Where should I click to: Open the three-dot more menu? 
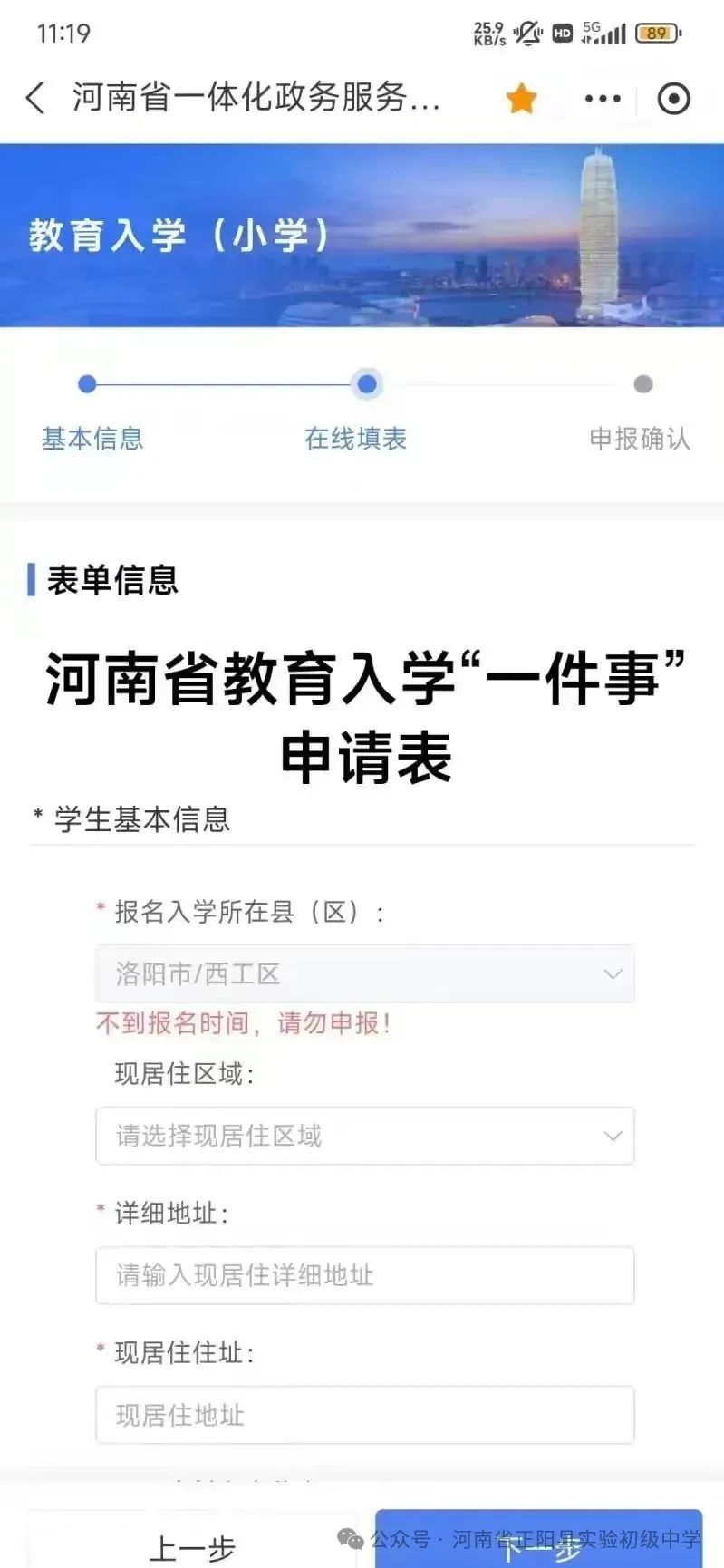click(603, 98)
